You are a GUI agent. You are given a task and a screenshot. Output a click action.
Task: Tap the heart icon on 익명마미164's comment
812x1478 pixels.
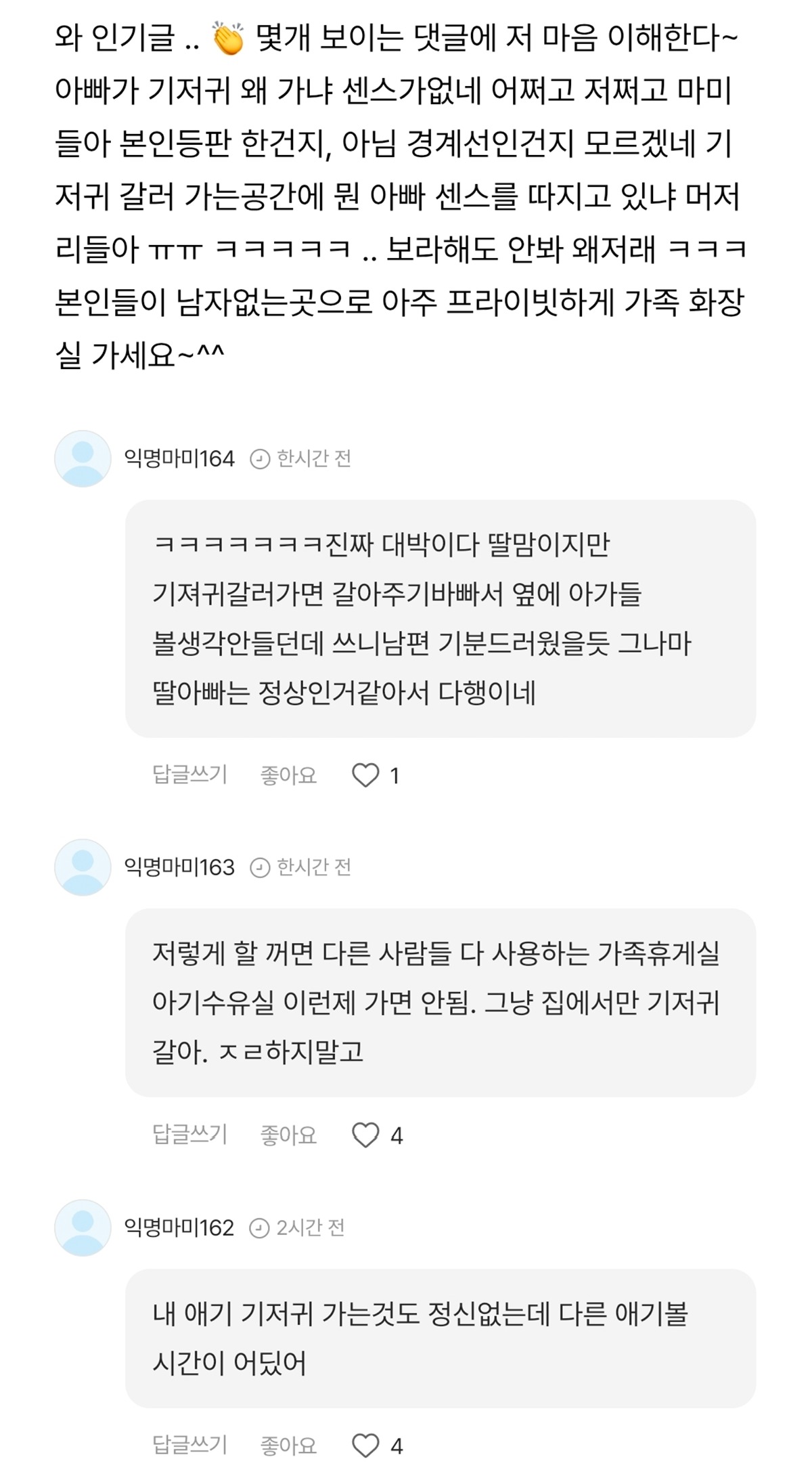365,775
